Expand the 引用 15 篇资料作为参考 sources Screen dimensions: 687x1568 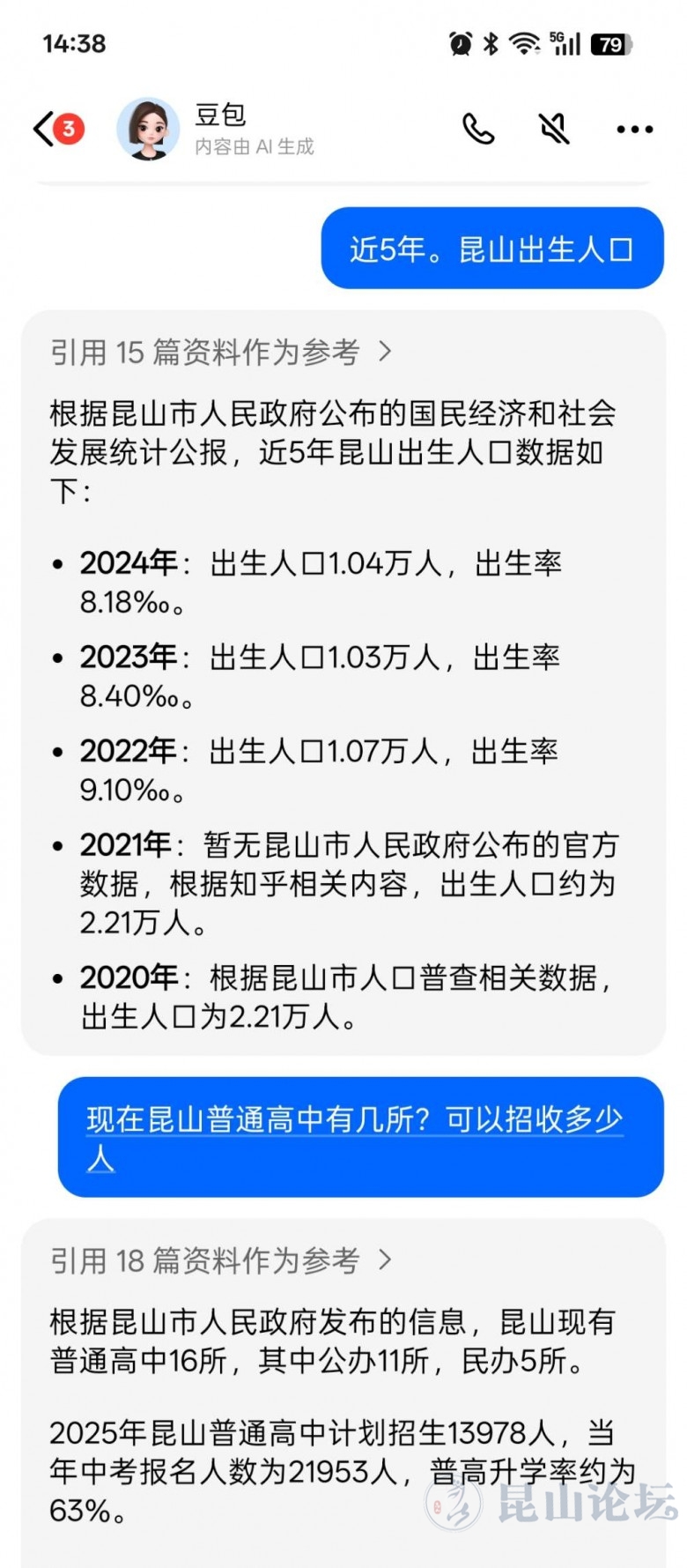tap(220, 352)
